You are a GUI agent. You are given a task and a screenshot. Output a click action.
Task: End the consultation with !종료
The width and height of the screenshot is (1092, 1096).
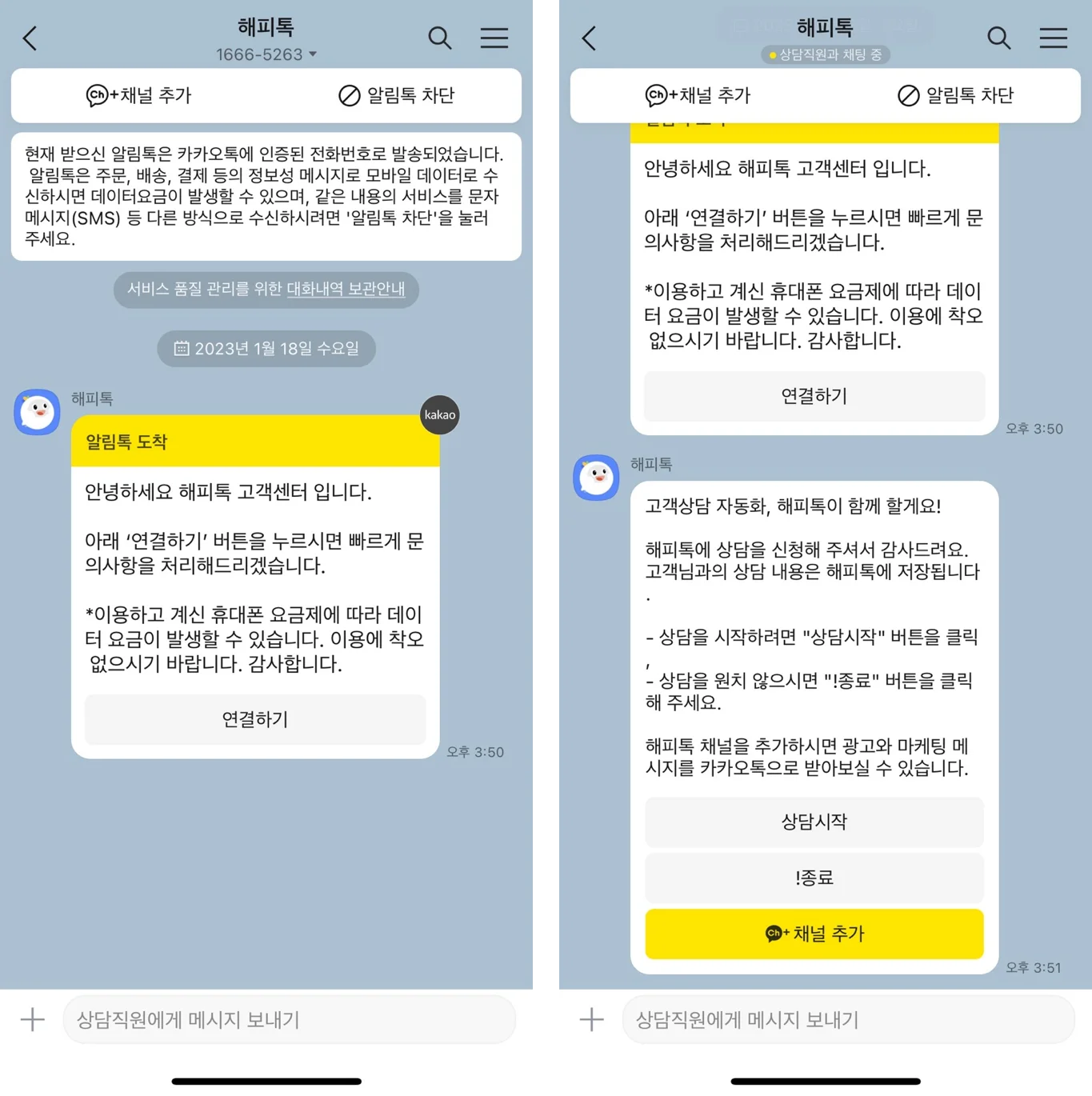point(814,878)
